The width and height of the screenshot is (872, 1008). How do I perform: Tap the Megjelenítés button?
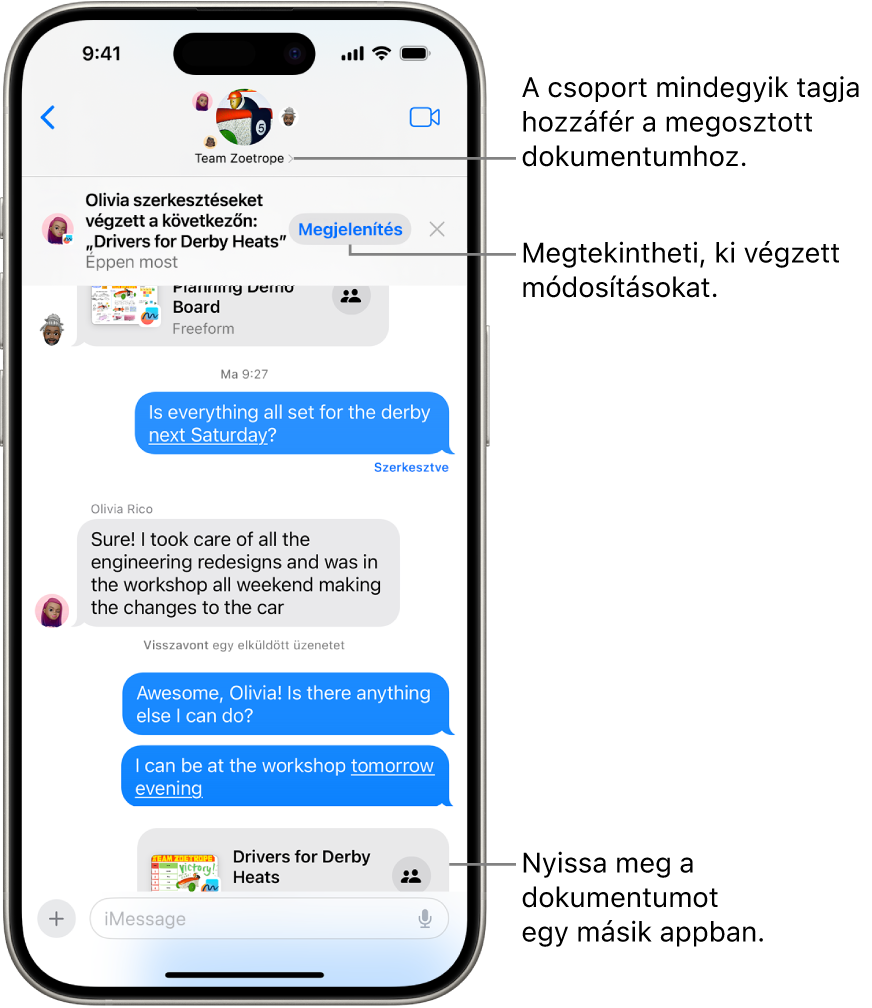(x=350, y=229)
